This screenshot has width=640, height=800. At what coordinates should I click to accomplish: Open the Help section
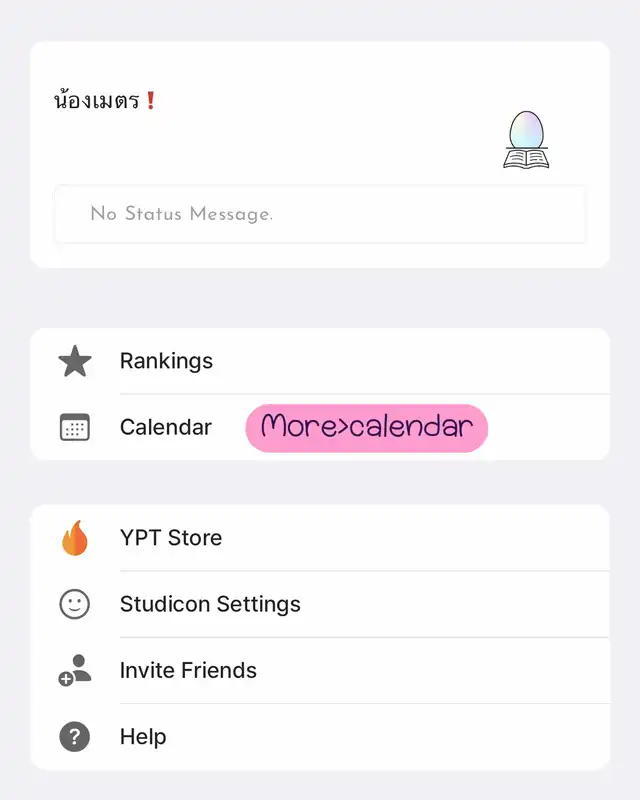pos(143,737)
